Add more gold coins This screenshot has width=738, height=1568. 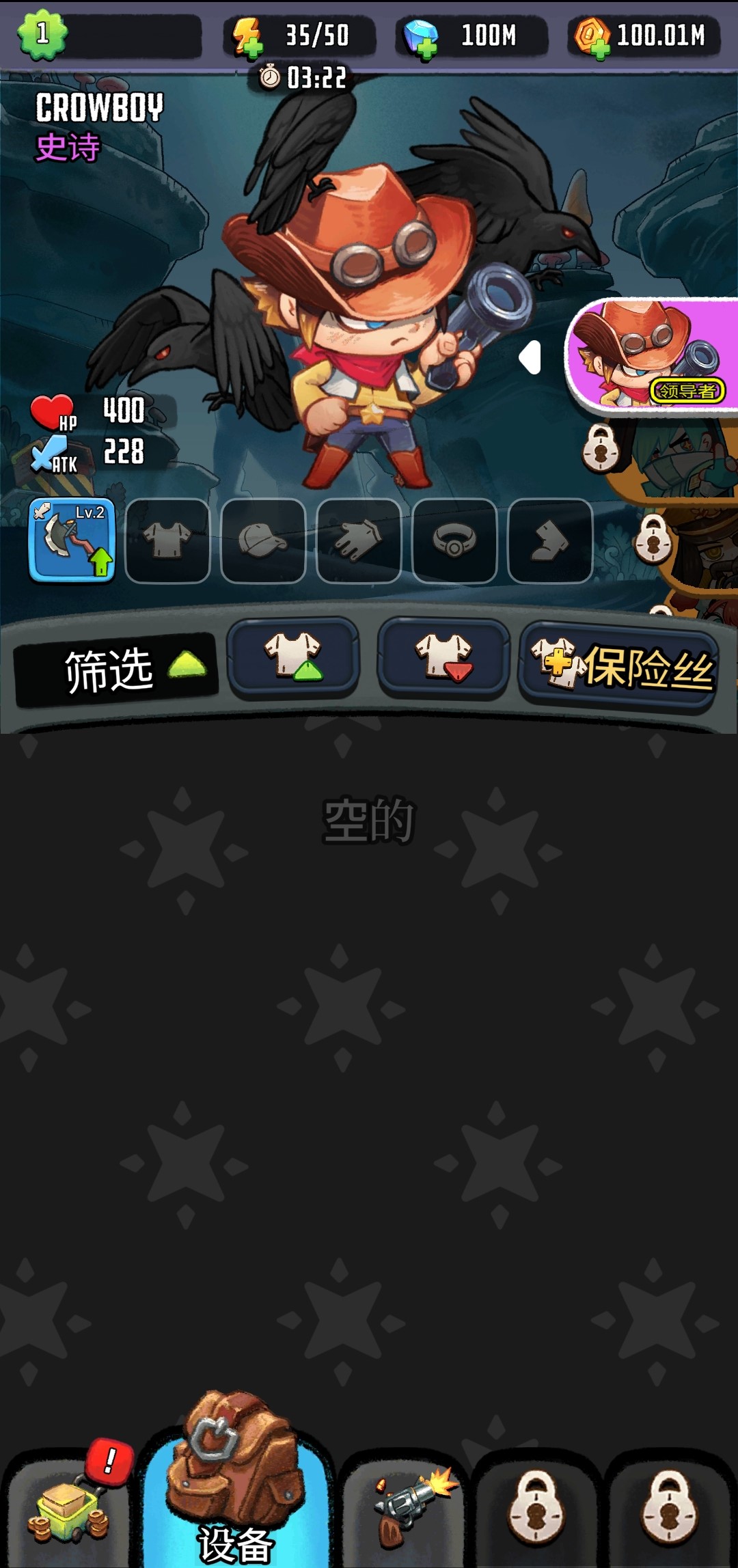click(592, 38)
